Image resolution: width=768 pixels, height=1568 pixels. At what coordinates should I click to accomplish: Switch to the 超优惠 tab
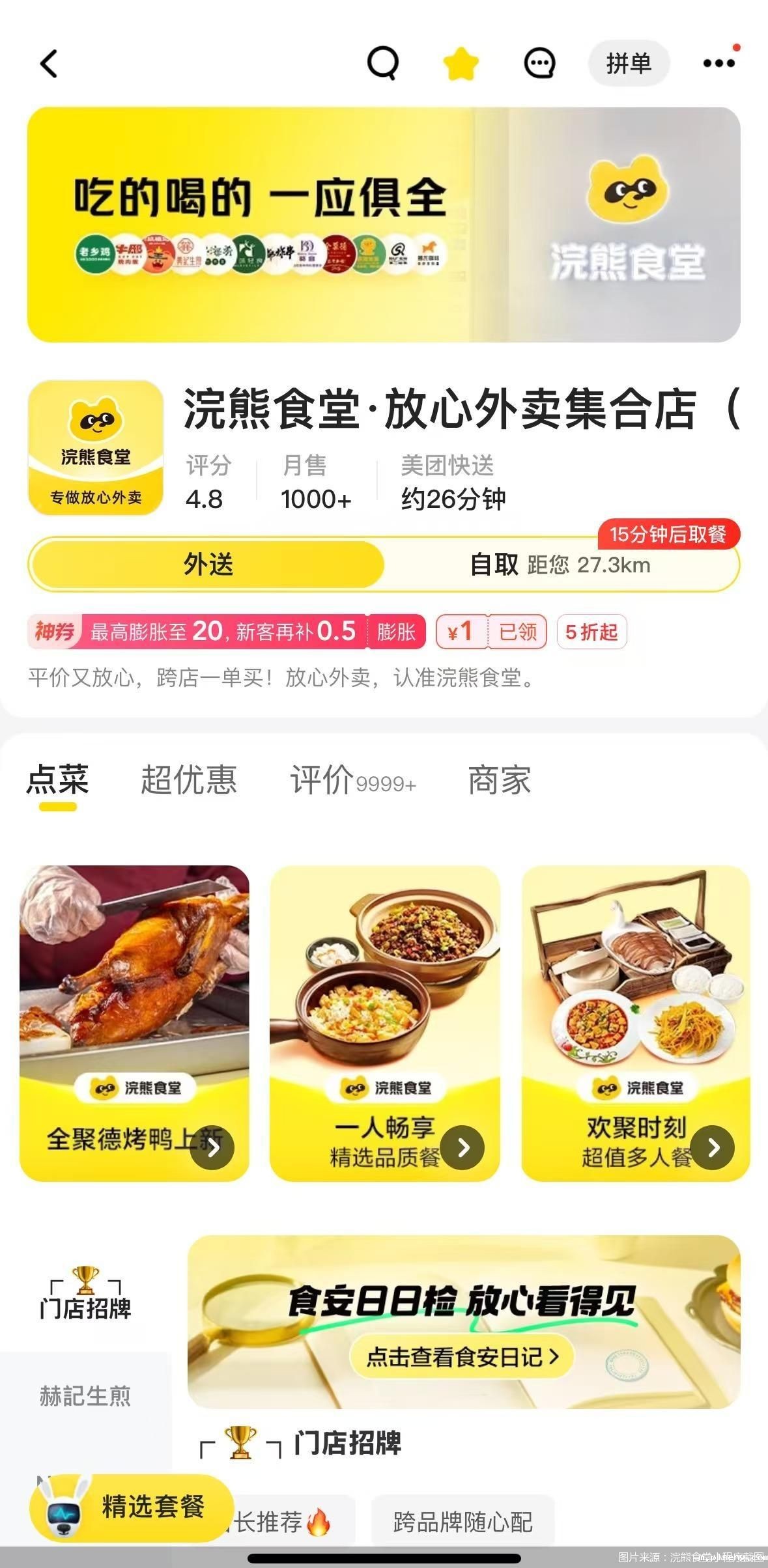point(190,781)
